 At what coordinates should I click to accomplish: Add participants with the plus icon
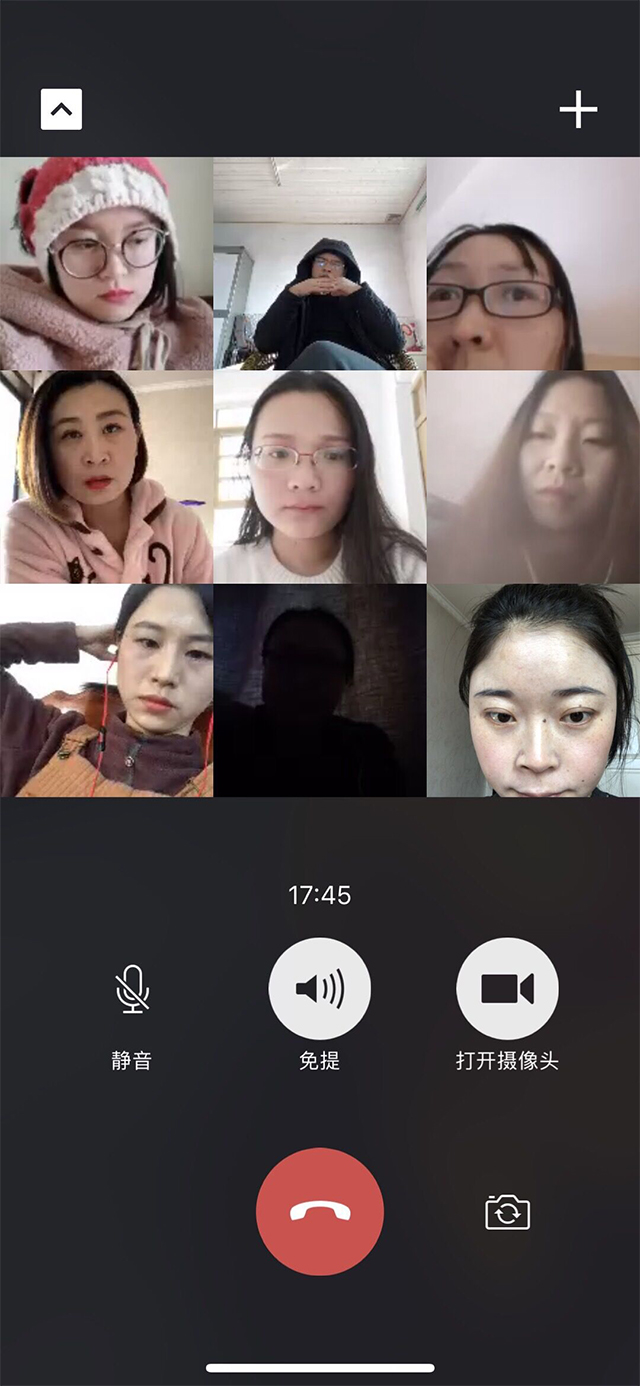click(x=578, y=110)
